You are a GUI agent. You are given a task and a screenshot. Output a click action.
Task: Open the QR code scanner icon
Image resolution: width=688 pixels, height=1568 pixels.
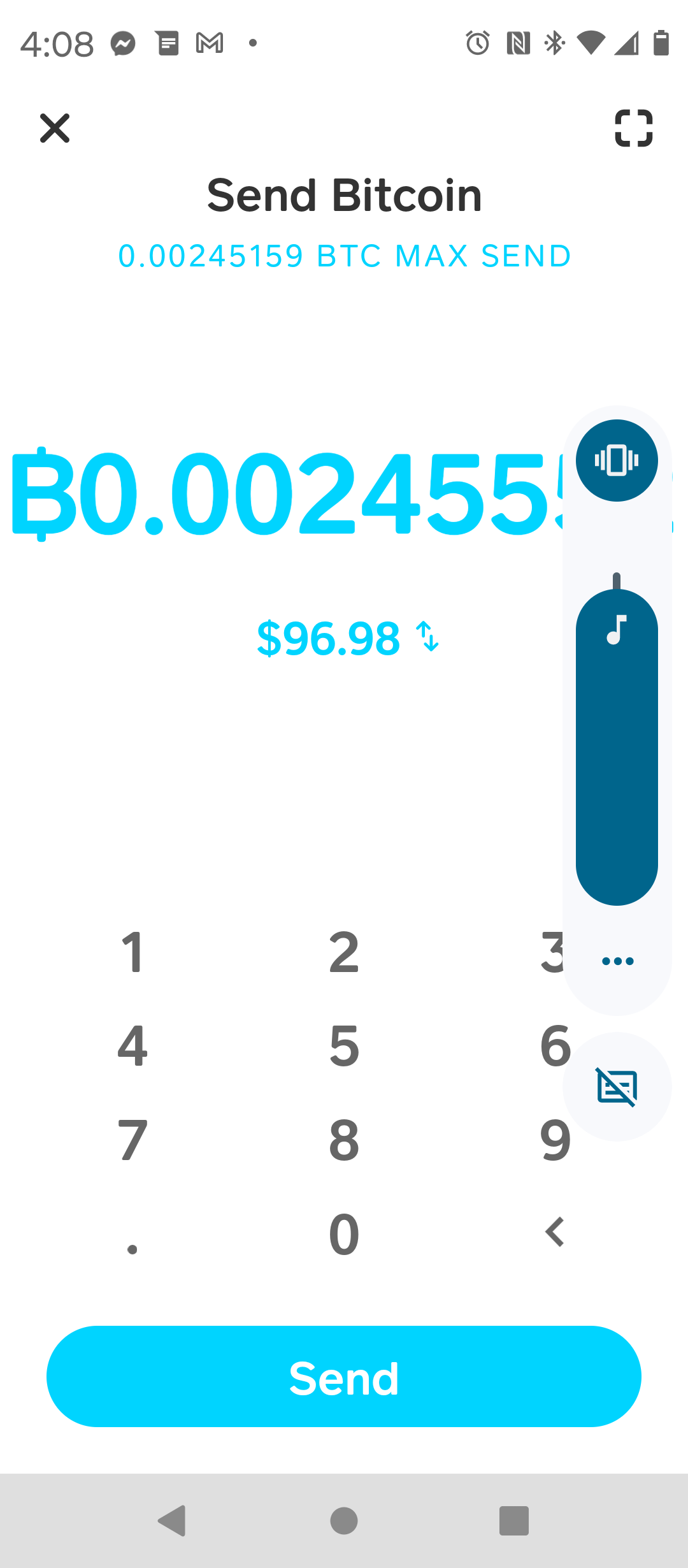[x=634, y=128]
